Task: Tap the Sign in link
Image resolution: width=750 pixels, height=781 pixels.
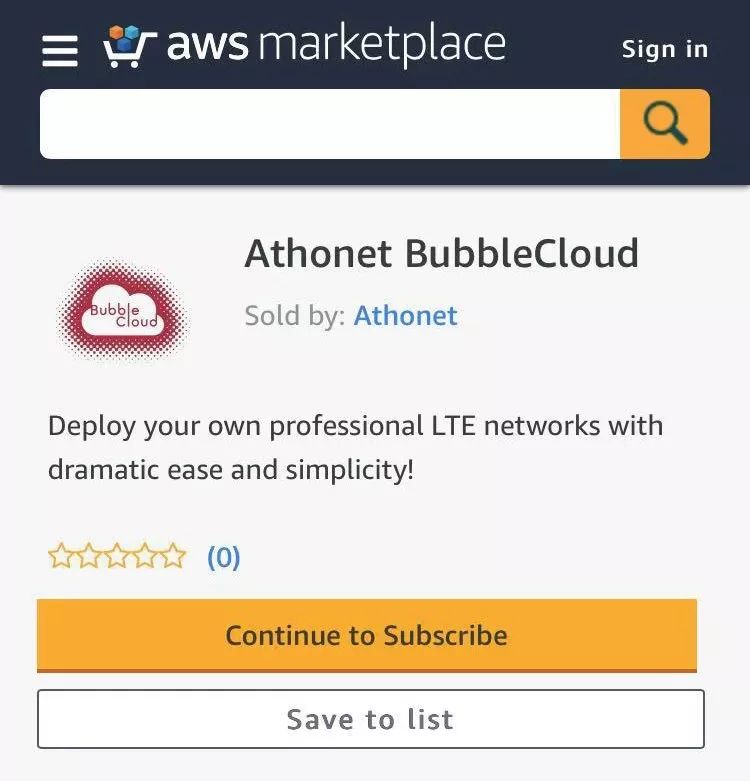Action: point(664,49)
